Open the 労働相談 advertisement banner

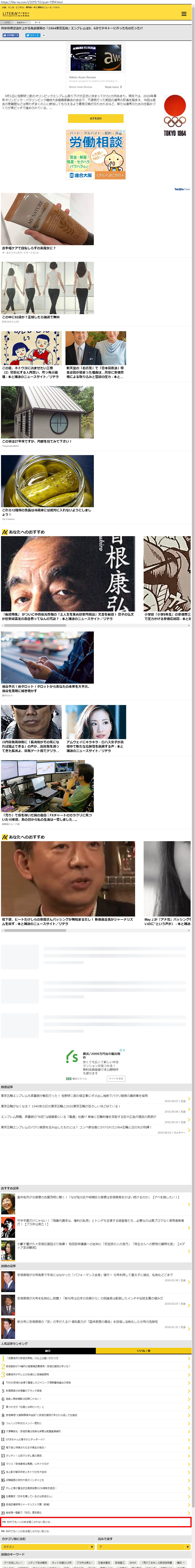[x=96, y=155]
